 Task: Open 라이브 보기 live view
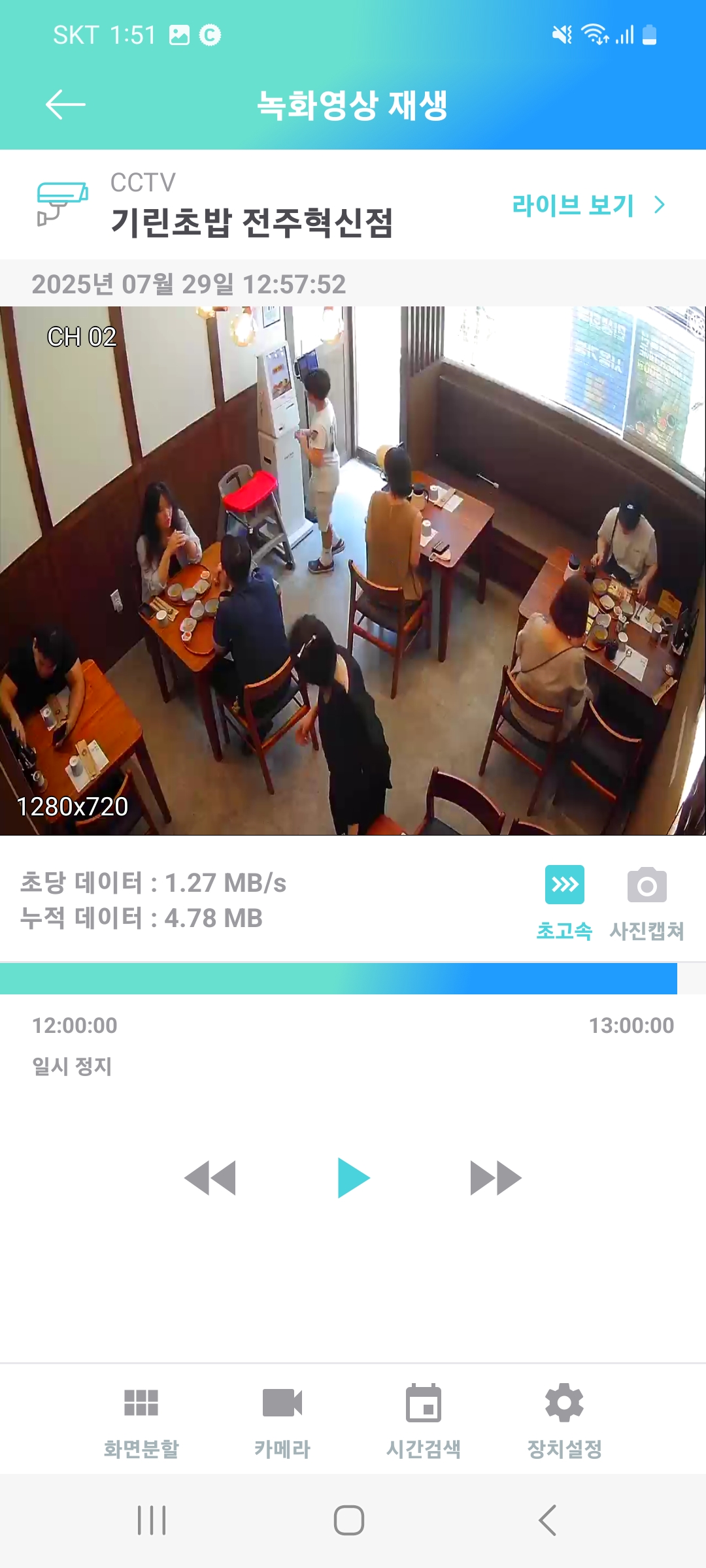(587, 205)
